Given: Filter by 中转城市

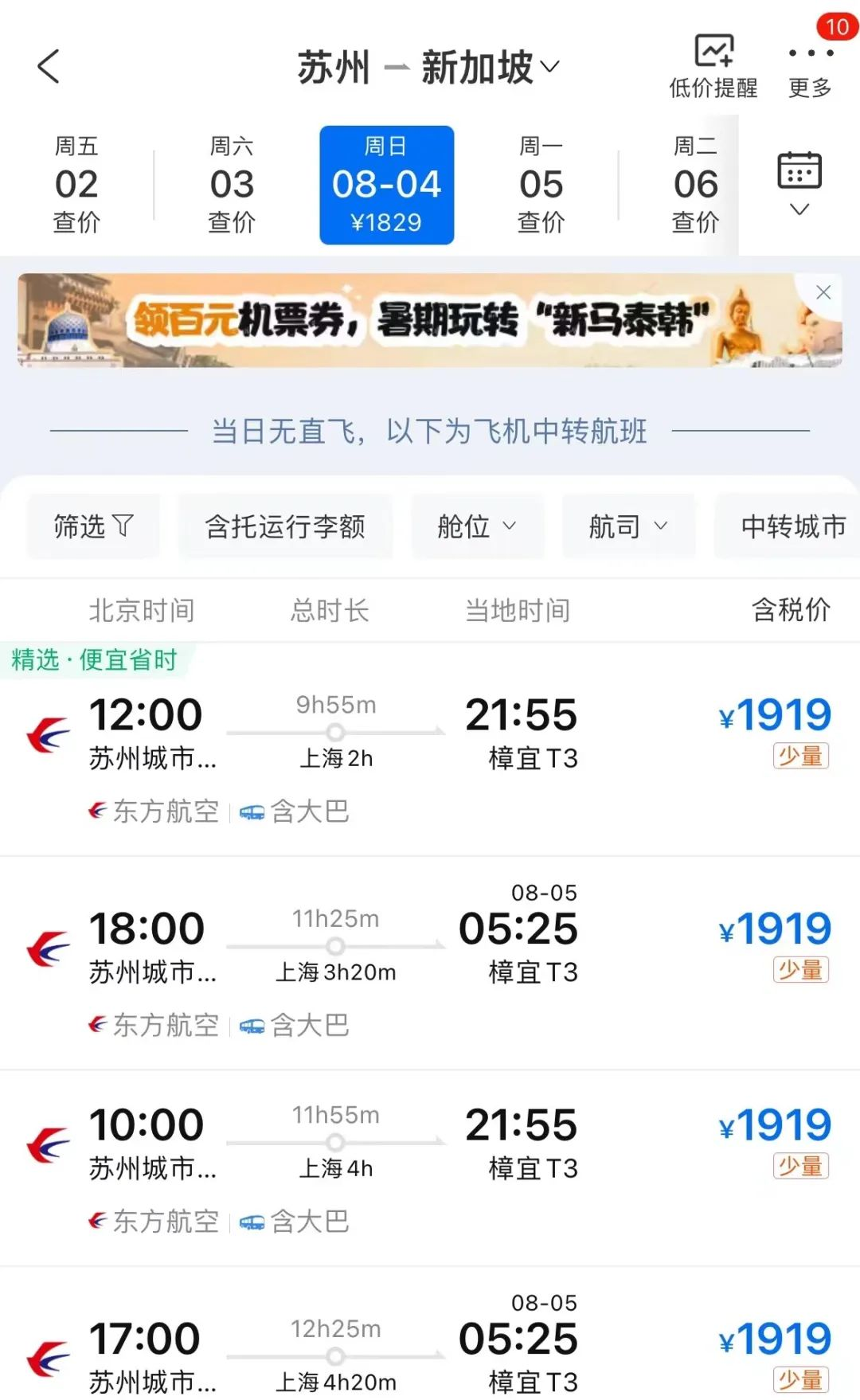Looking at the screenshot, I should [792, 526].
